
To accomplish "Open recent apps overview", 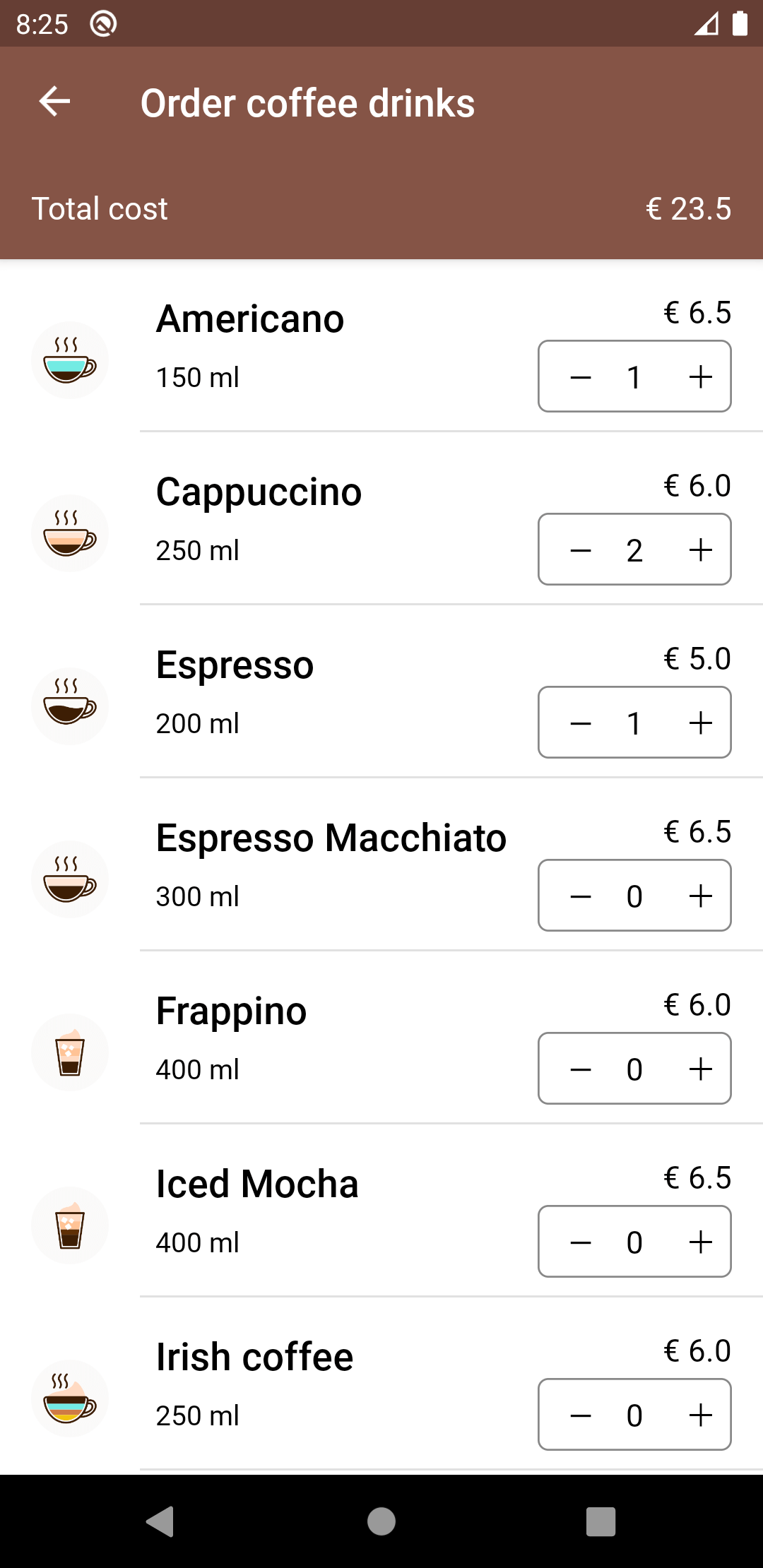I will click(601, 1521).
